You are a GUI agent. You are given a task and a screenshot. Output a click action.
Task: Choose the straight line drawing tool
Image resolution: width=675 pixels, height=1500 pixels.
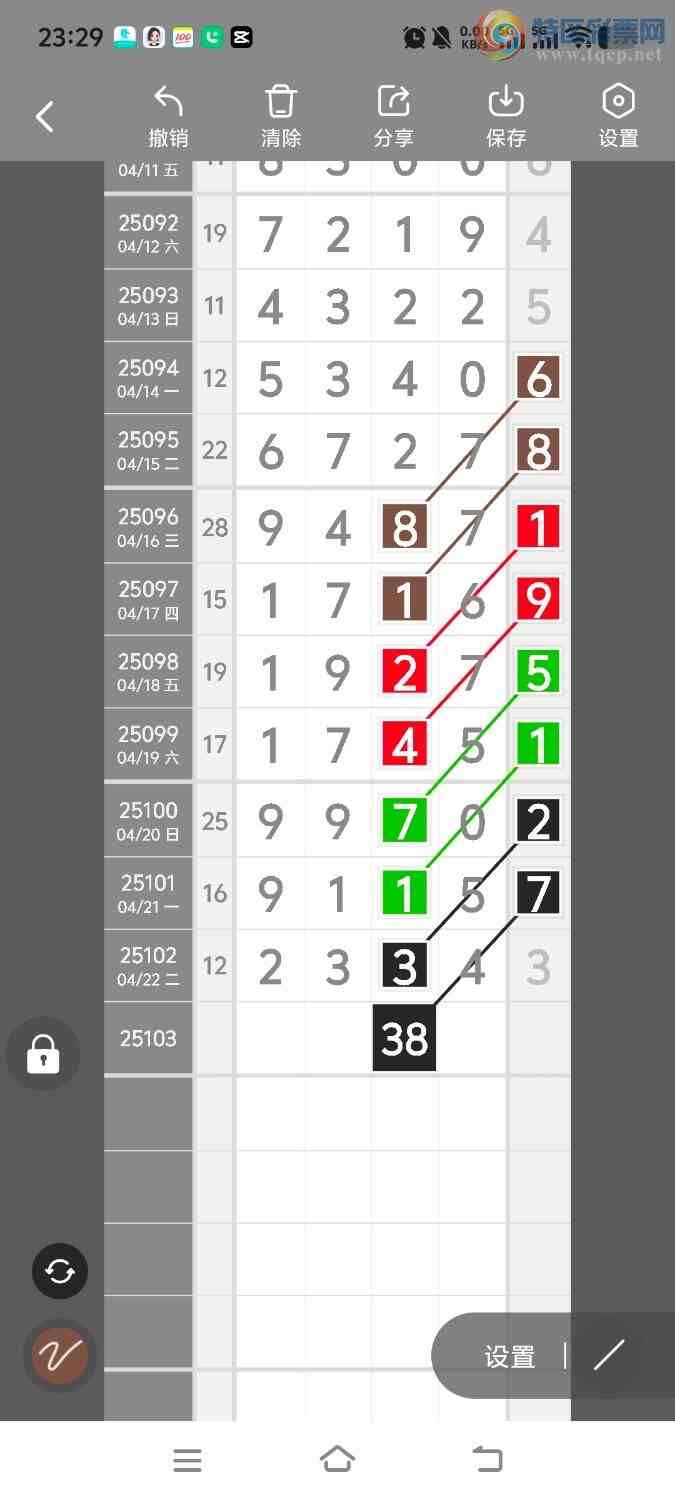(x=608, y=1355)
